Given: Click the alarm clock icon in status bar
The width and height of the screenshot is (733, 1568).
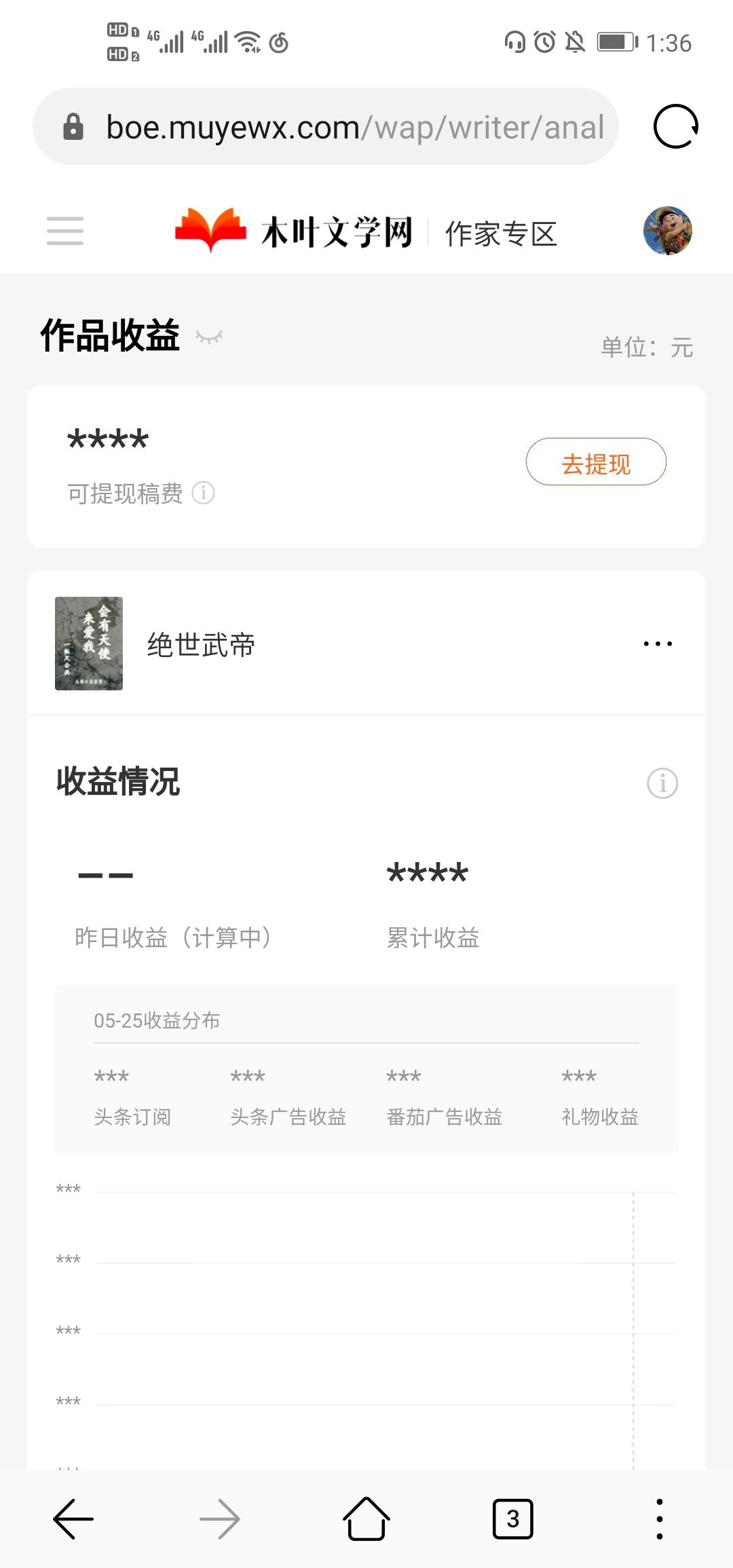Looking at the screenshot, I should [x=543, y=41].
